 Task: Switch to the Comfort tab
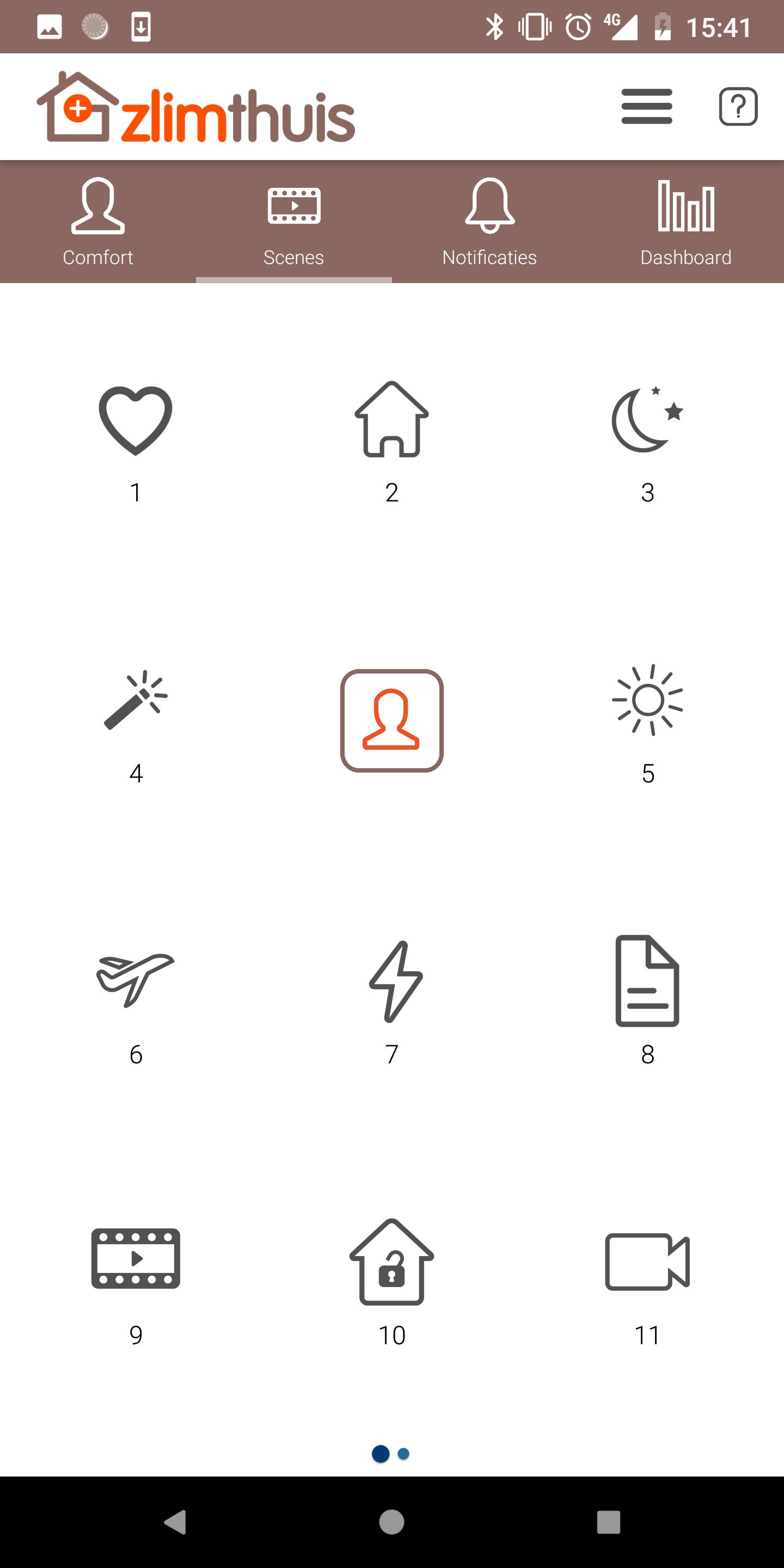click(x=98, y=222)
